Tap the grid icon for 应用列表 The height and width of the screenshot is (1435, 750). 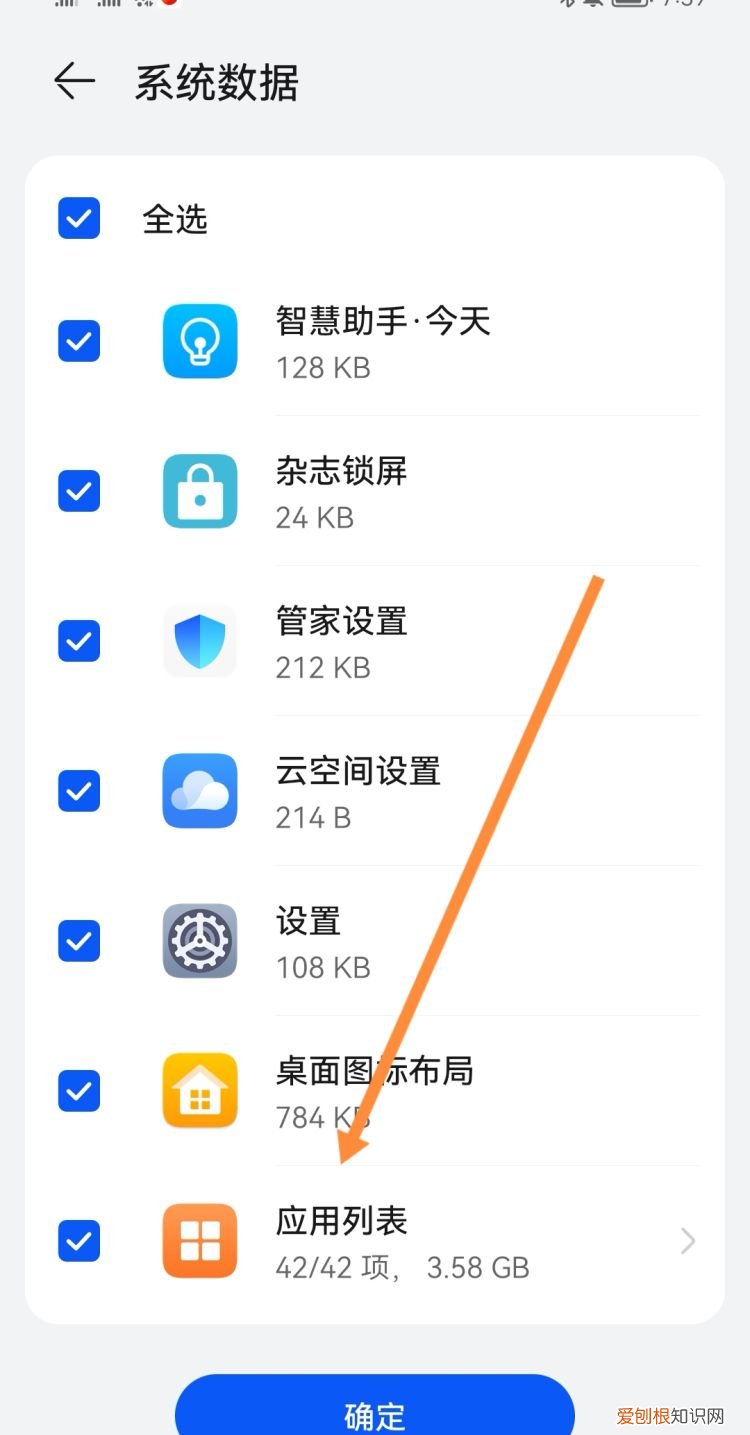click(x=199, y=1241)
